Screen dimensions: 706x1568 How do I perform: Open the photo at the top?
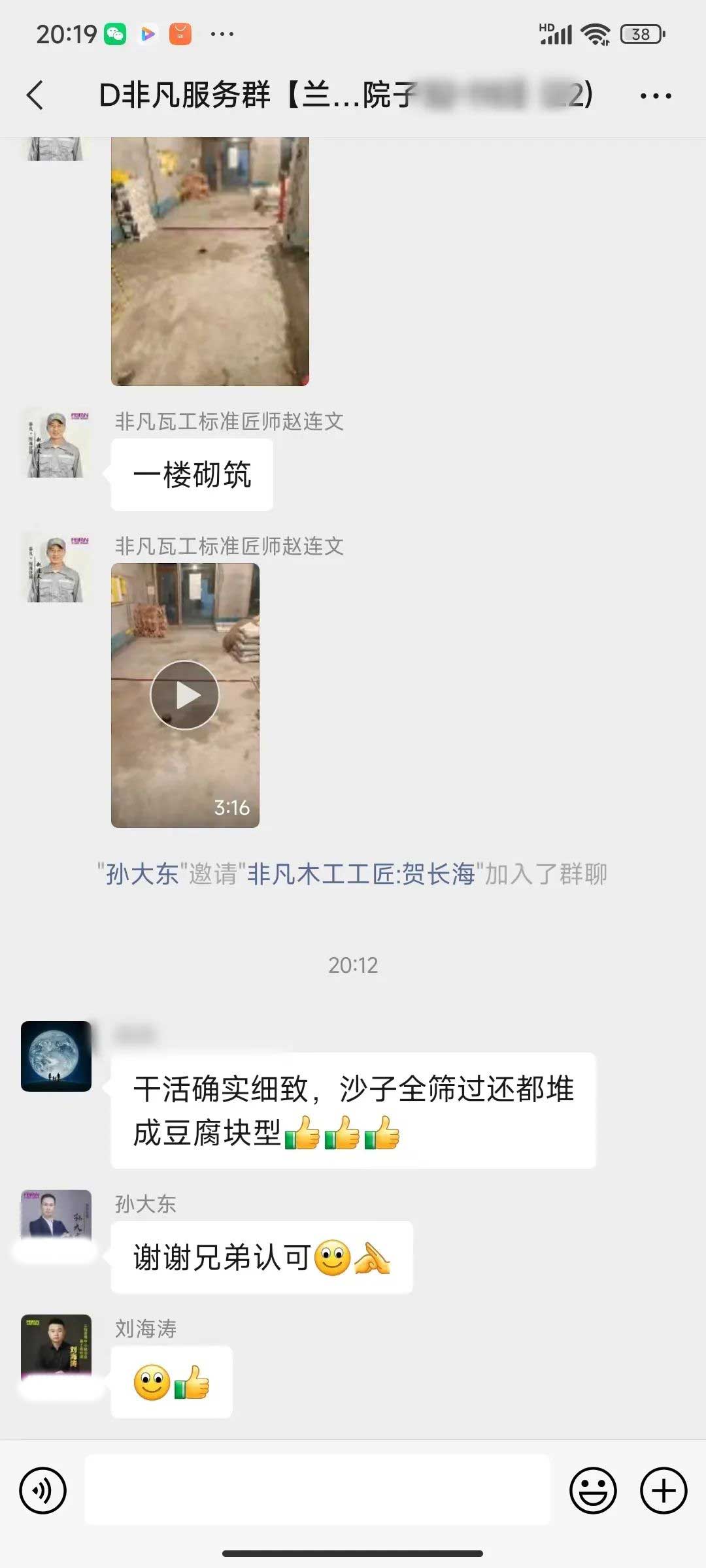[210, 261]
